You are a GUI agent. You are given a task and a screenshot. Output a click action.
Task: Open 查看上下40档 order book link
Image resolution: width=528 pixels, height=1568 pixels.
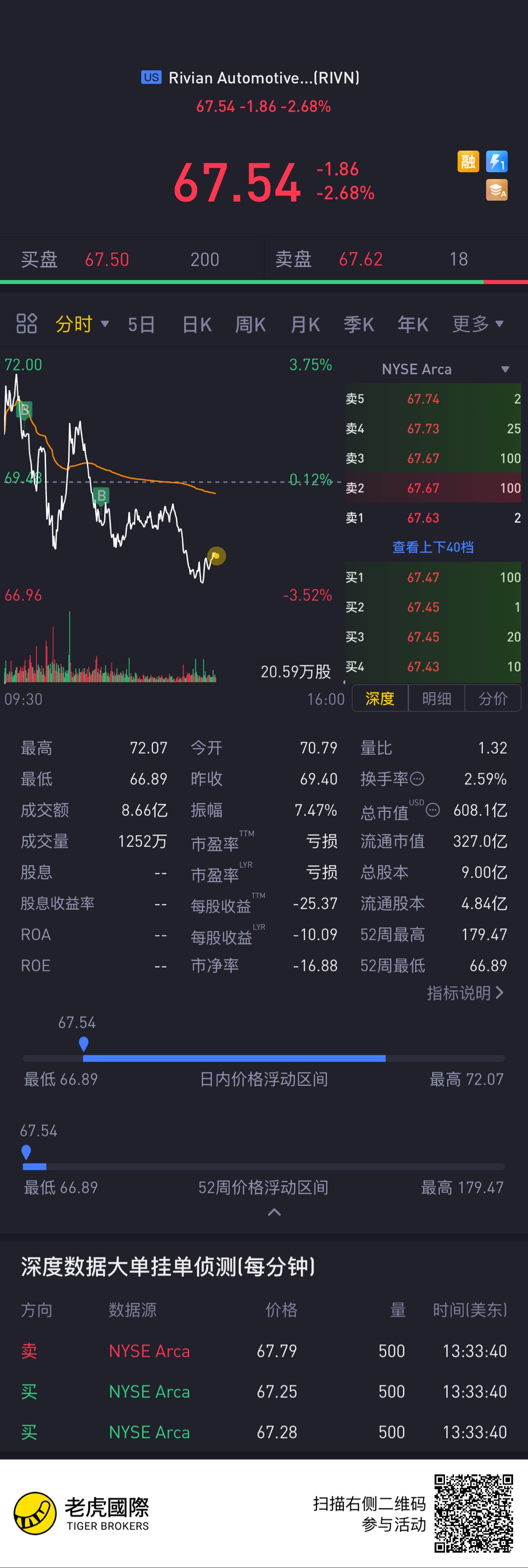(432, 547)
